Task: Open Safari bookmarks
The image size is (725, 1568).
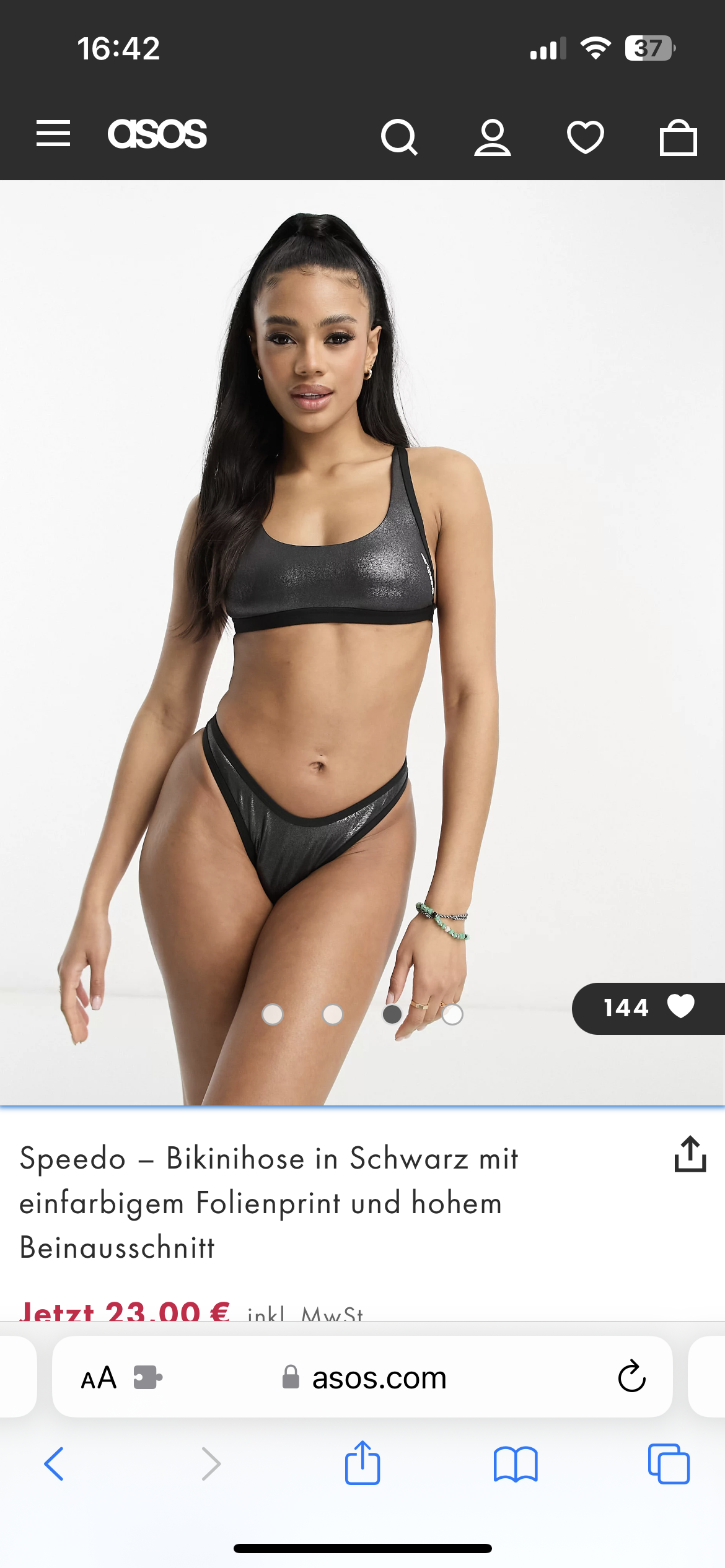Action: click(516, 1464)
